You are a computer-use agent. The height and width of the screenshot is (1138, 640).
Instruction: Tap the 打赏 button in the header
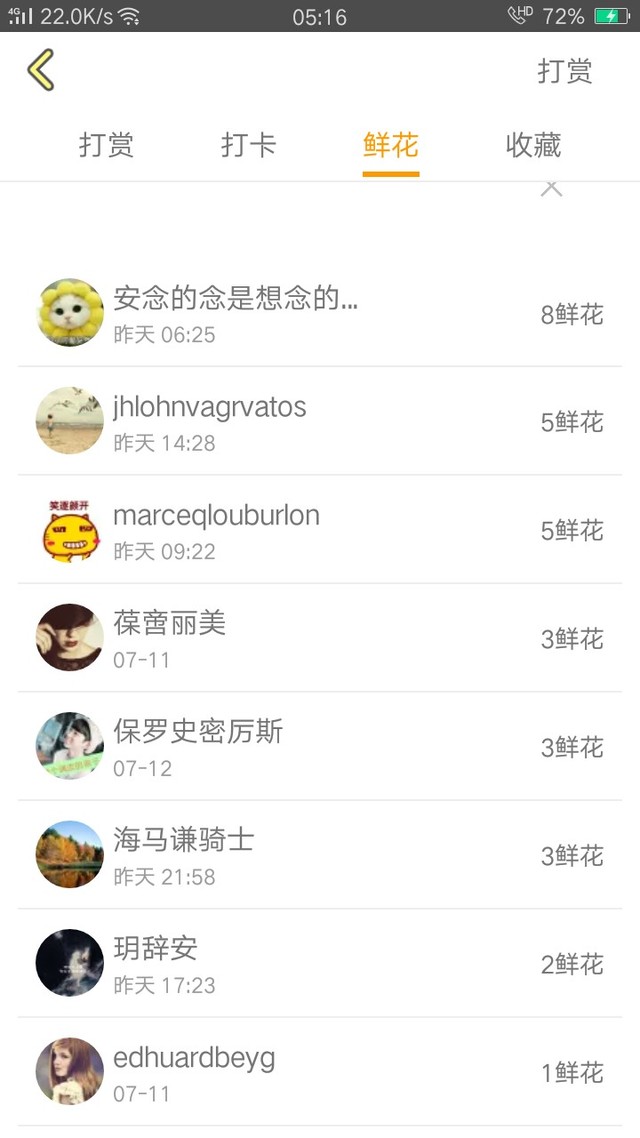pos(565,71)
